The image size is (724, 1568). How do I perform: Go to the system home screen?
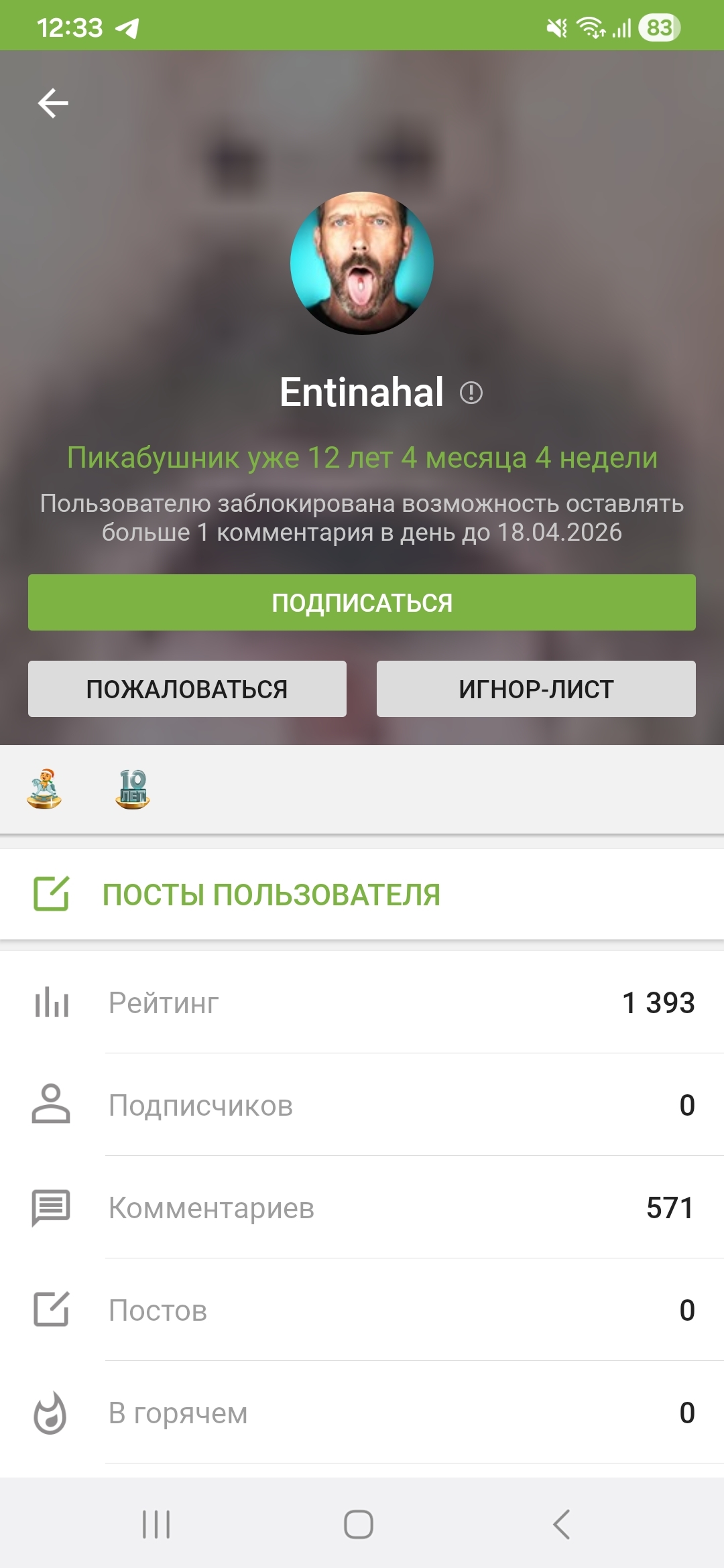point(359,1524)
